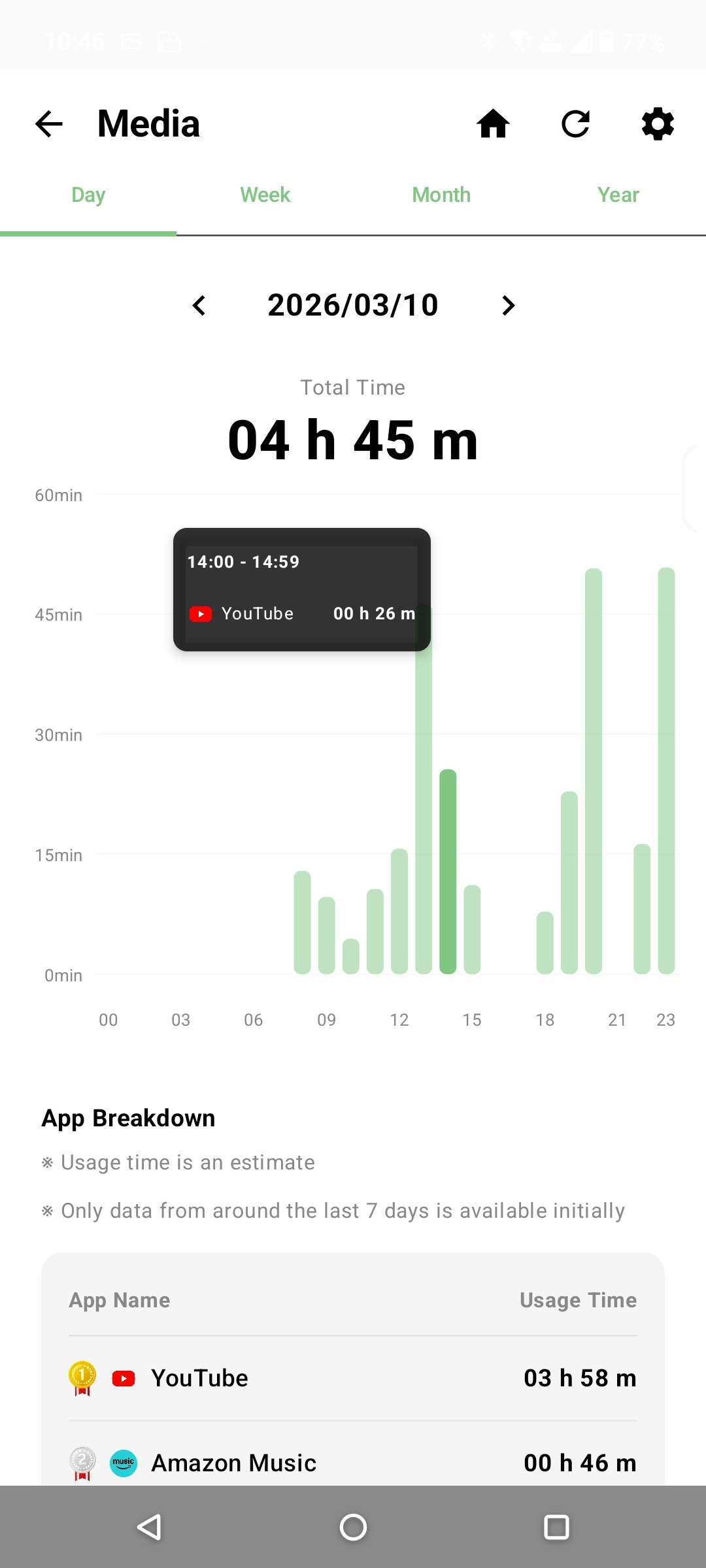The image size is (706, 1568).
Task: Open the system recent apps button
Action: coord(556,1527)
